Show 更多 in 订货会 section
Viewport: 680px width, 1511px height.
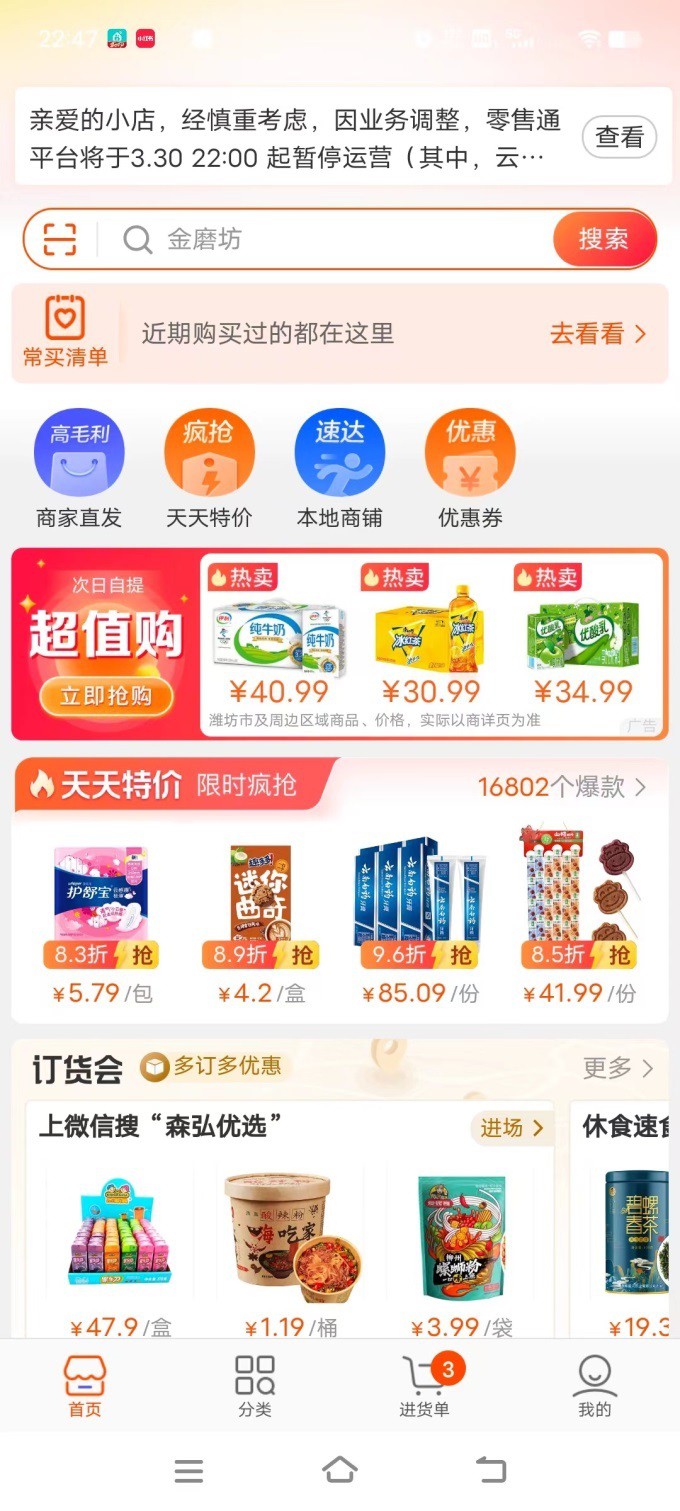[x=617, y=1068]
